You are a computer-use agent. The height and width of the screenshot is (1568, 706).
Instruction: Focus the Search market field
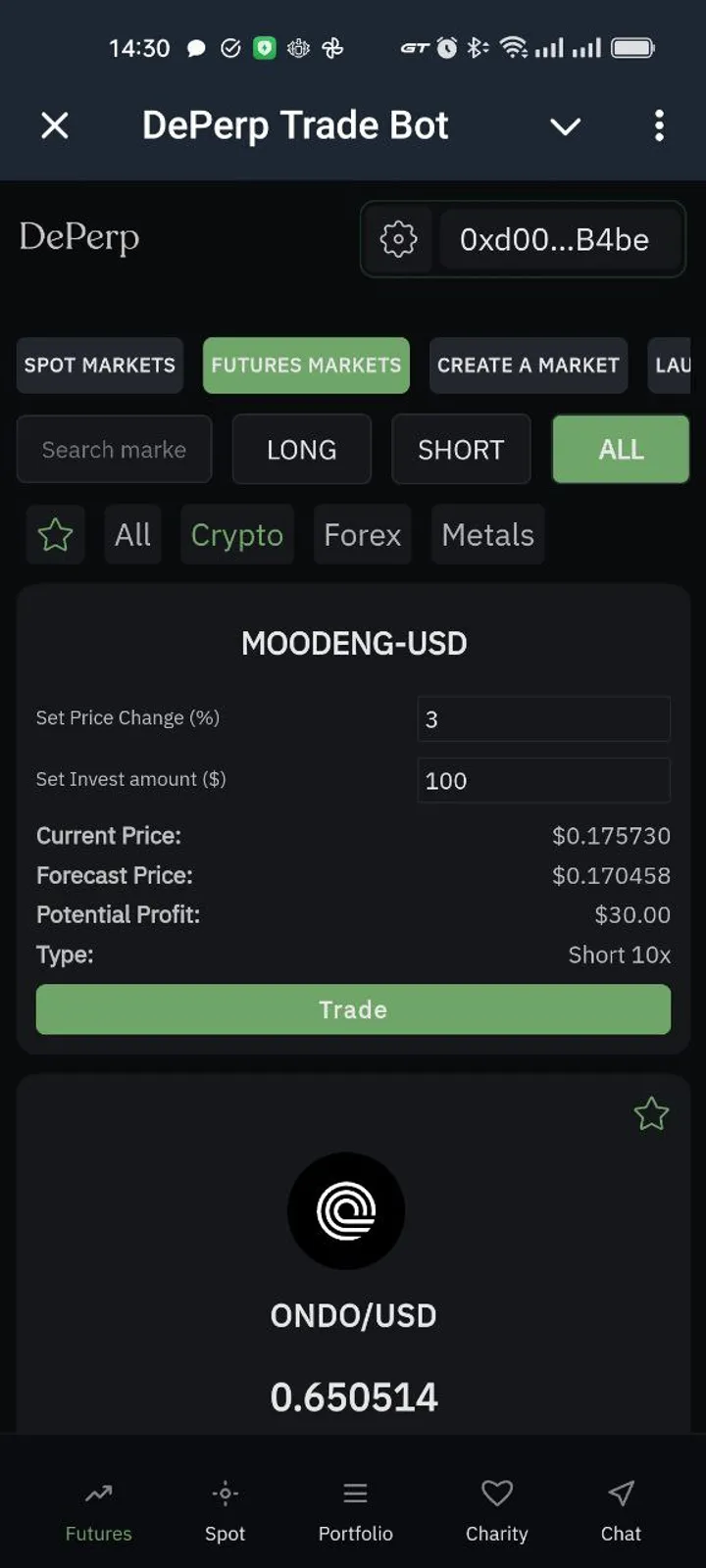[114, 450]
